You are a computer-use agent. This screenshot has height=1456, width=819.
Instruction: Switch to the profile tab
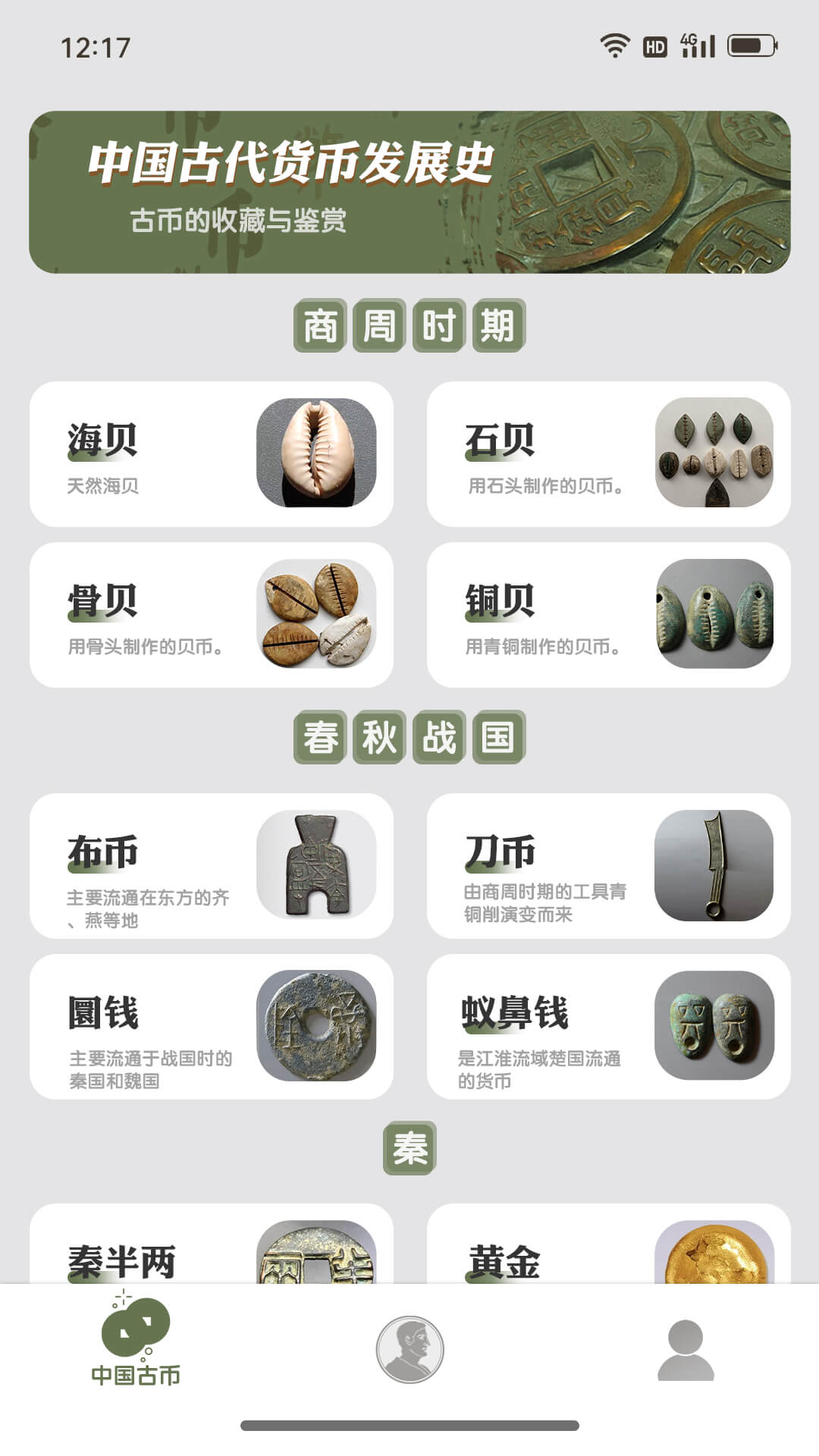click(685, 1350)
